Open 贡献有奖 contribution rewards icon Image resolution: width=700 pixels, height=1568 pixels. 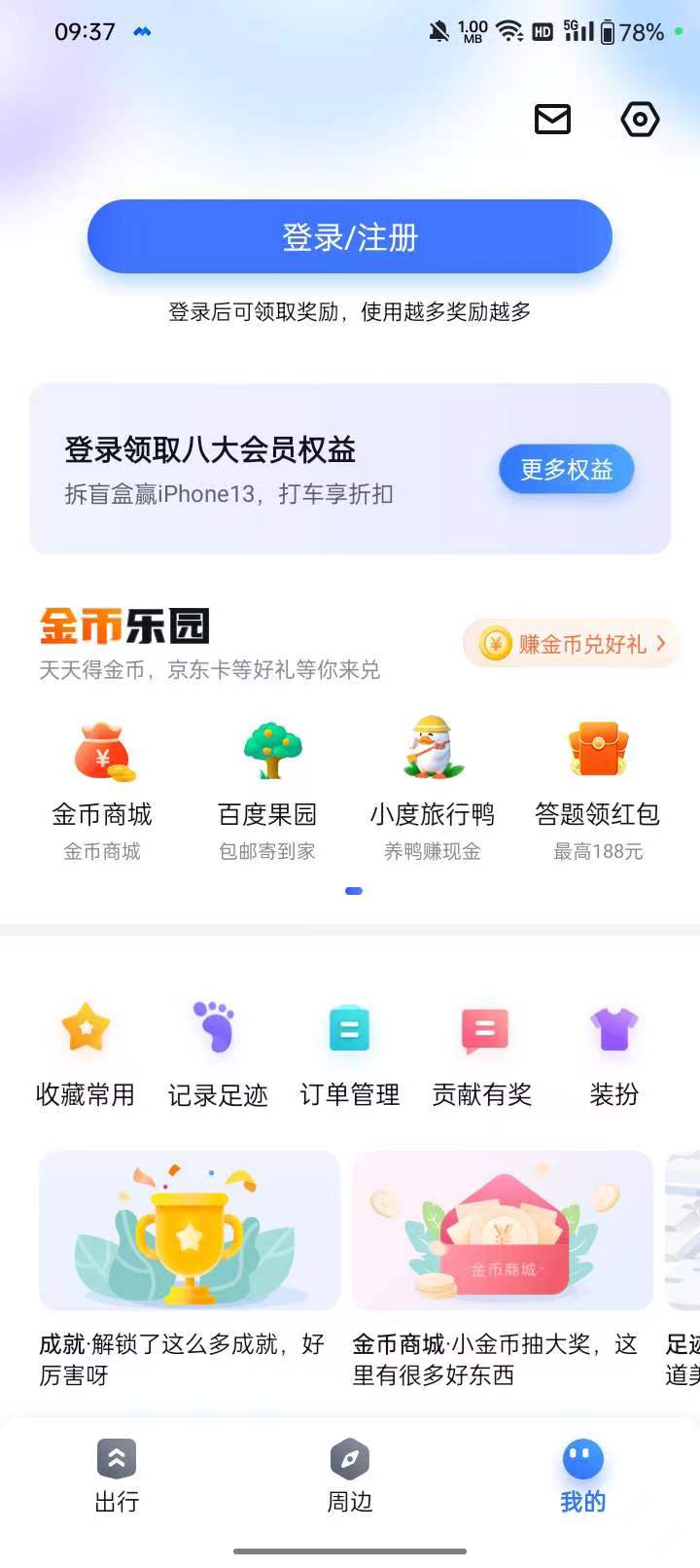point(482,1028)
